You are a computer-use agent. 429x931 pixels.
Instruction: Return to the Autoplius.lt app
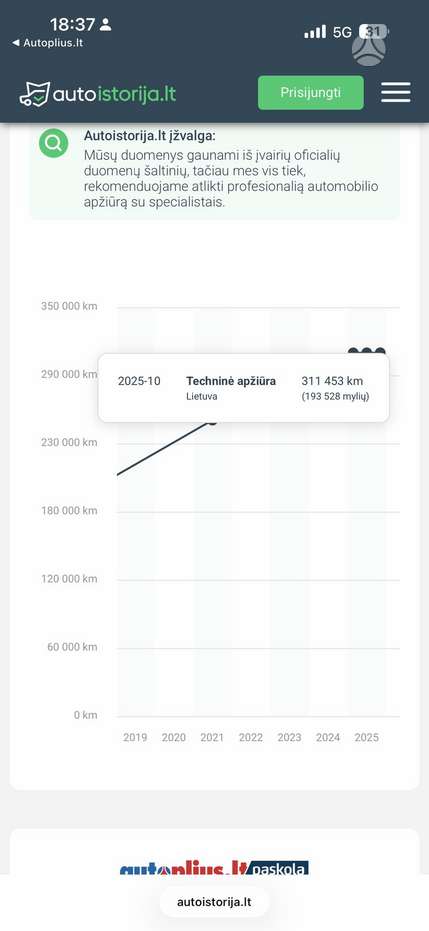point(47,43)
